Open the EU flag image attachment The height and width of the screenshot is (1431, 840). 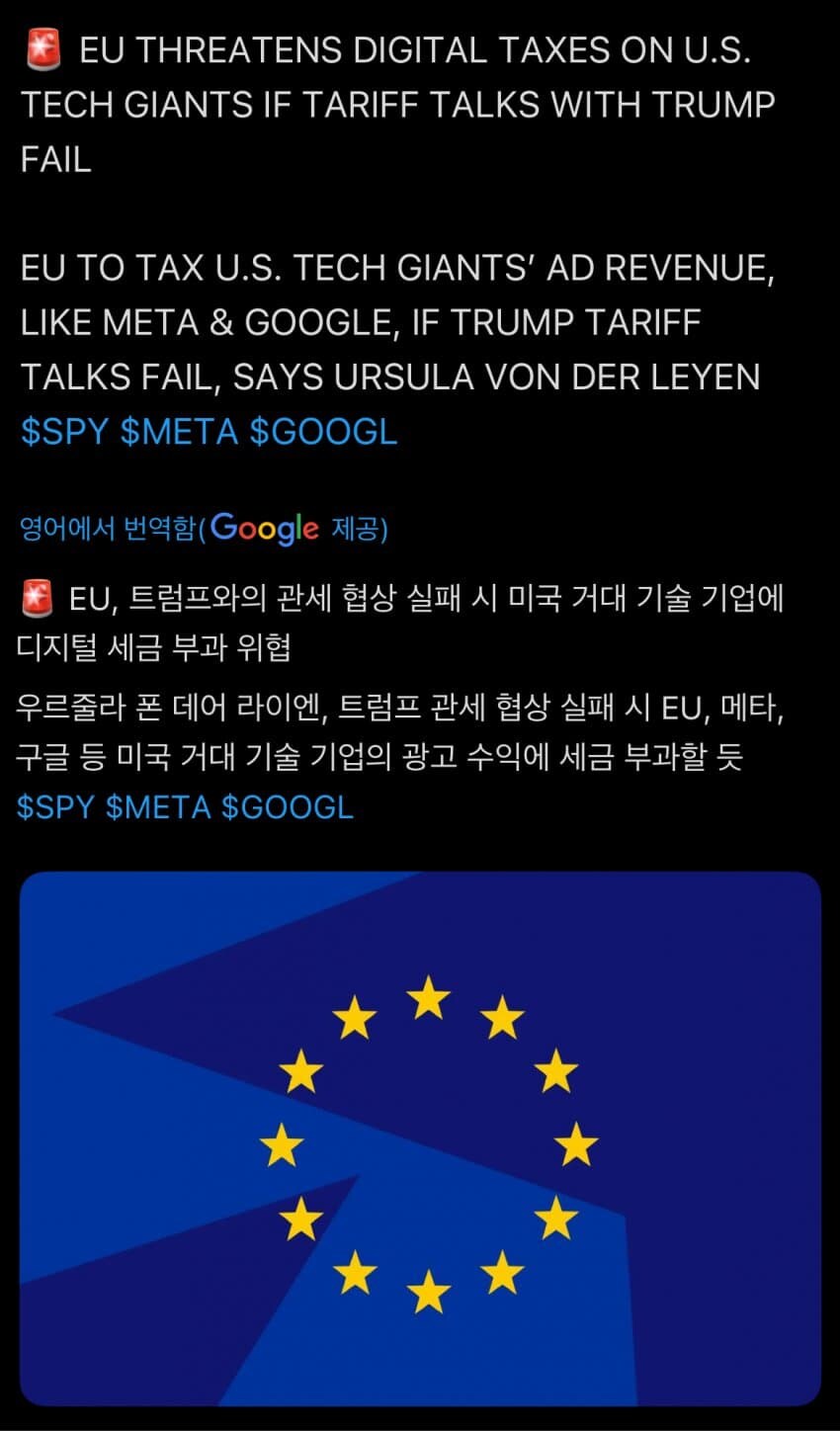coord(420,1136)
